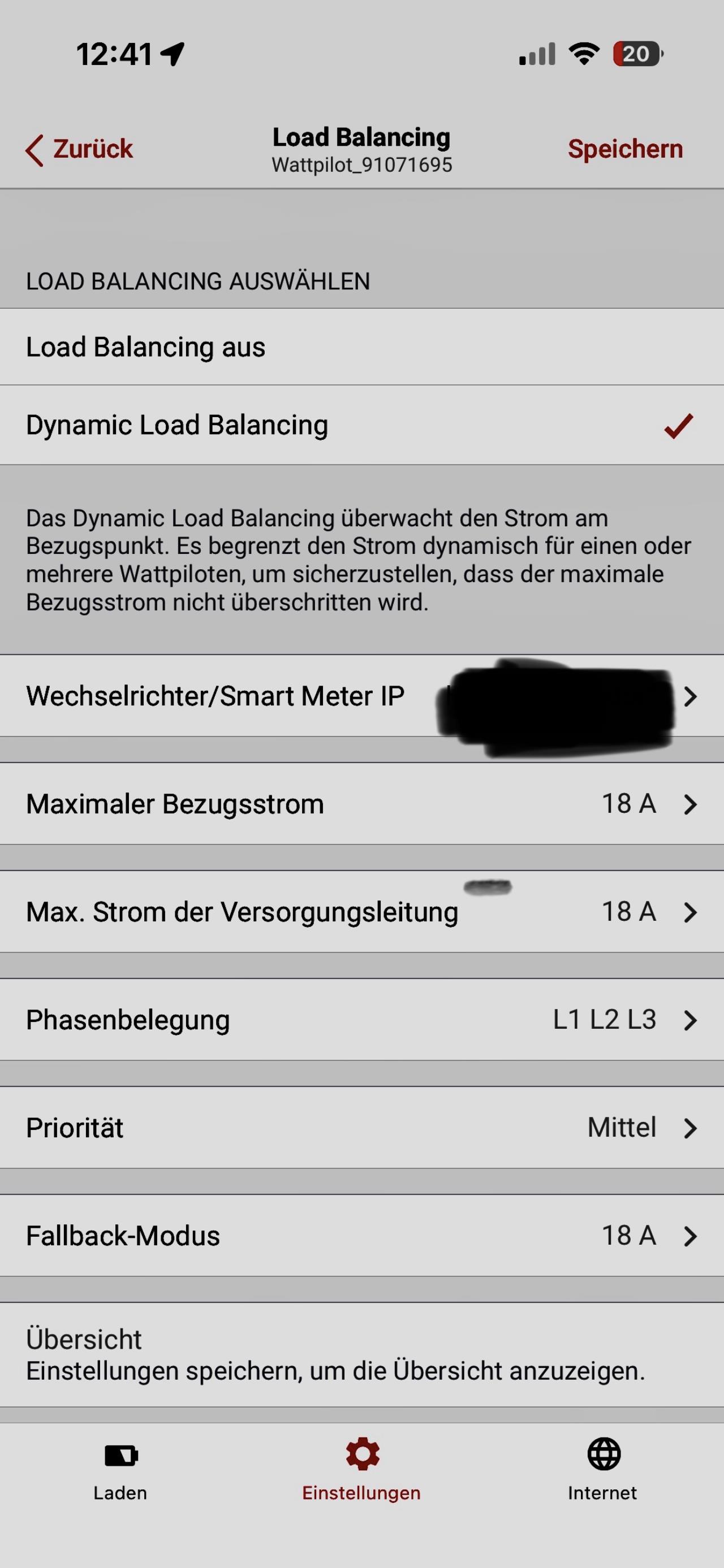Open Wechselrichter/Smart Meter IP setting
This screenshot has height=1568, width=724.
361,696
